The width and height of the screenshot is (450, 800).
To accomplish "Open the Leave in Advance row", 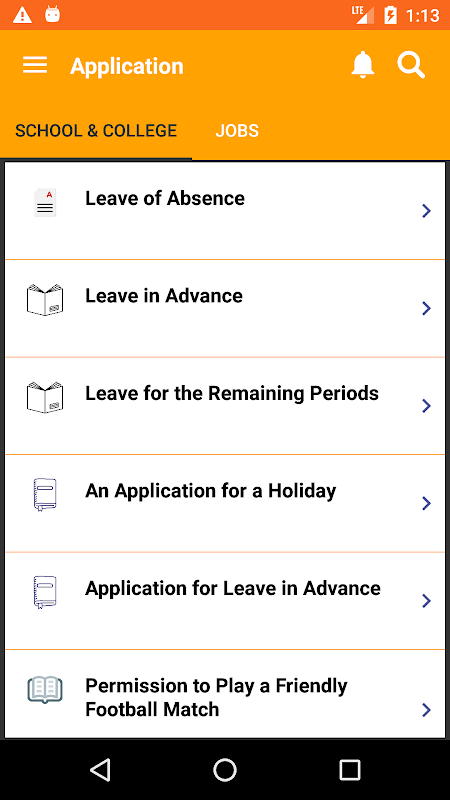I will (224, 308).
